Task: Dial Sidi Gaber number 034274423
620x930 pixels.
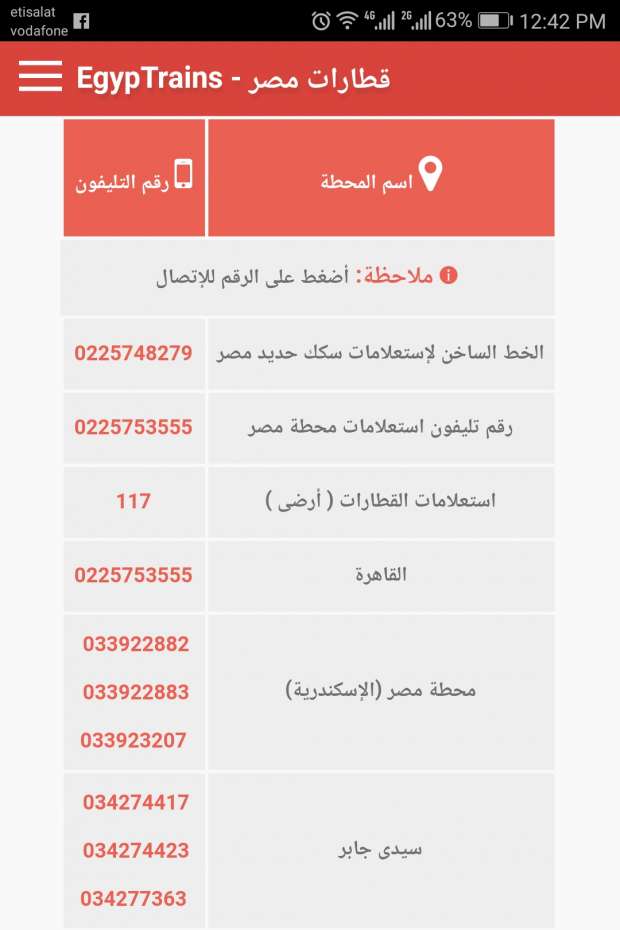Action: click(x=135, y=851)
